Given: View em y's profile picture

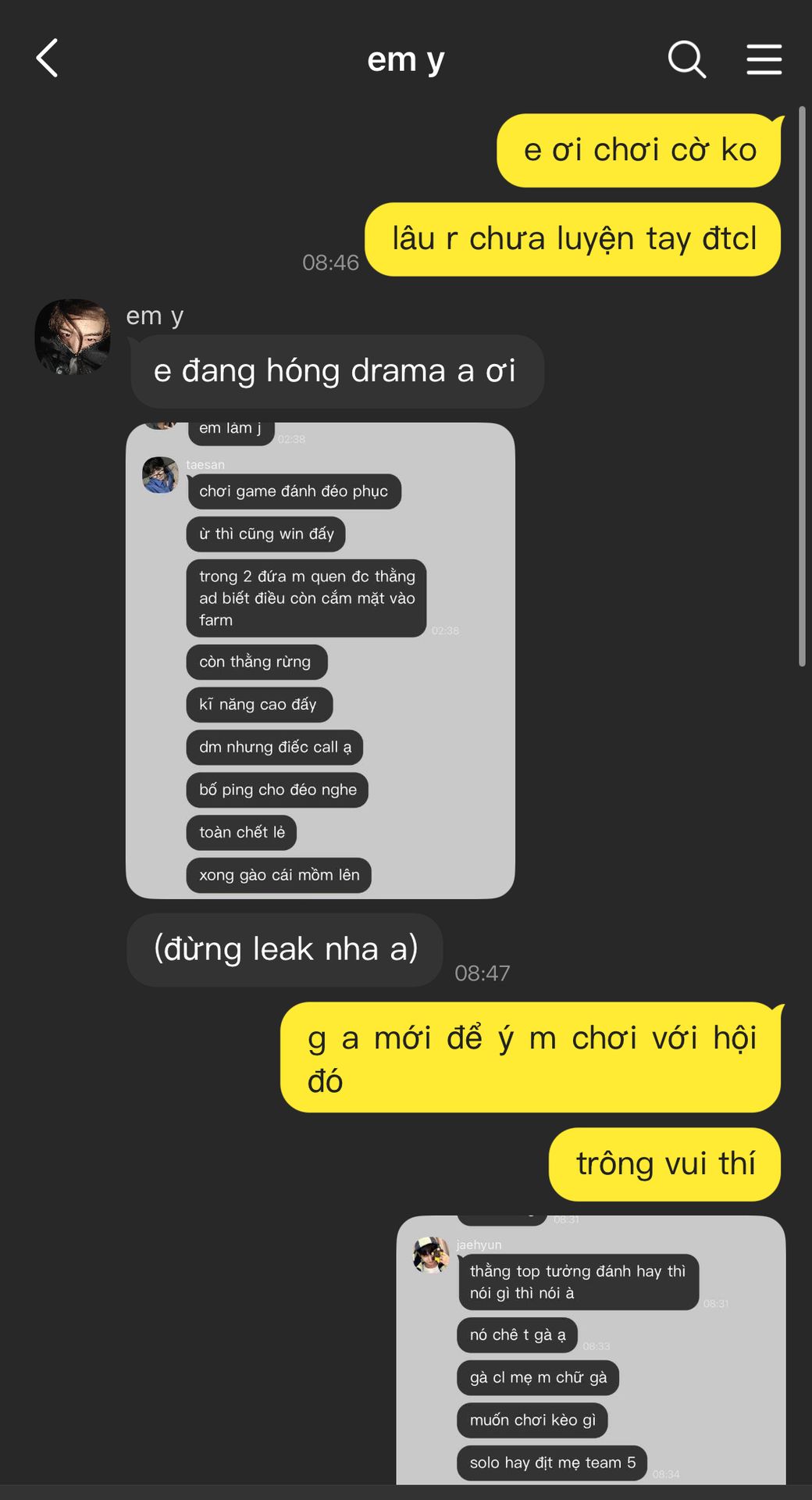Looking at the screenshot, I should [73, 337].
